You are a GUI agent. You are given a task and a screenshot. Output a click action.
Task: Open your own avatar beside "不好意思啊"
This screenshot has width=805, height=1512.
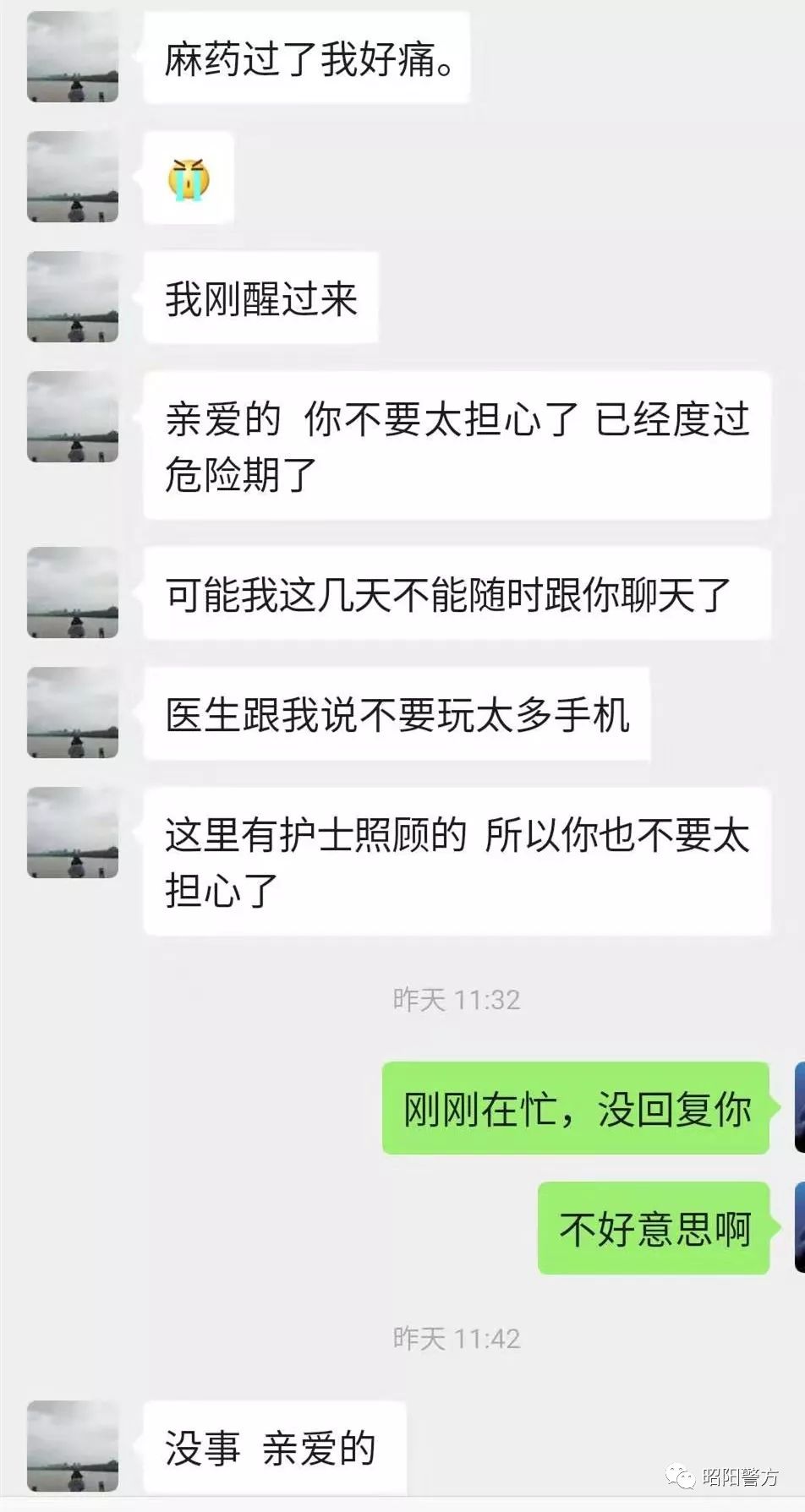[800, 1227]
